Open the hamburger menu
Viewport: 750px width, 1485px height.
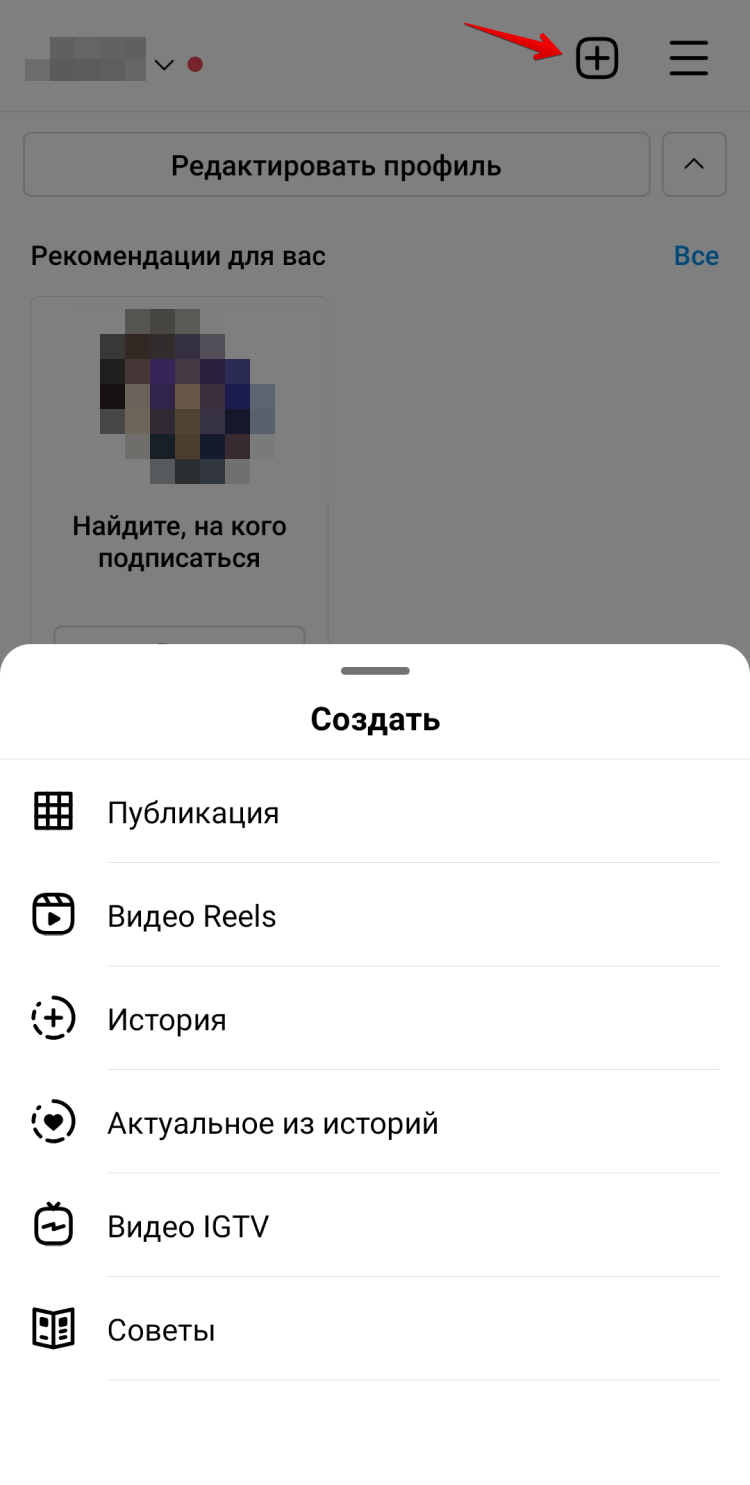(x=688, y=59)
